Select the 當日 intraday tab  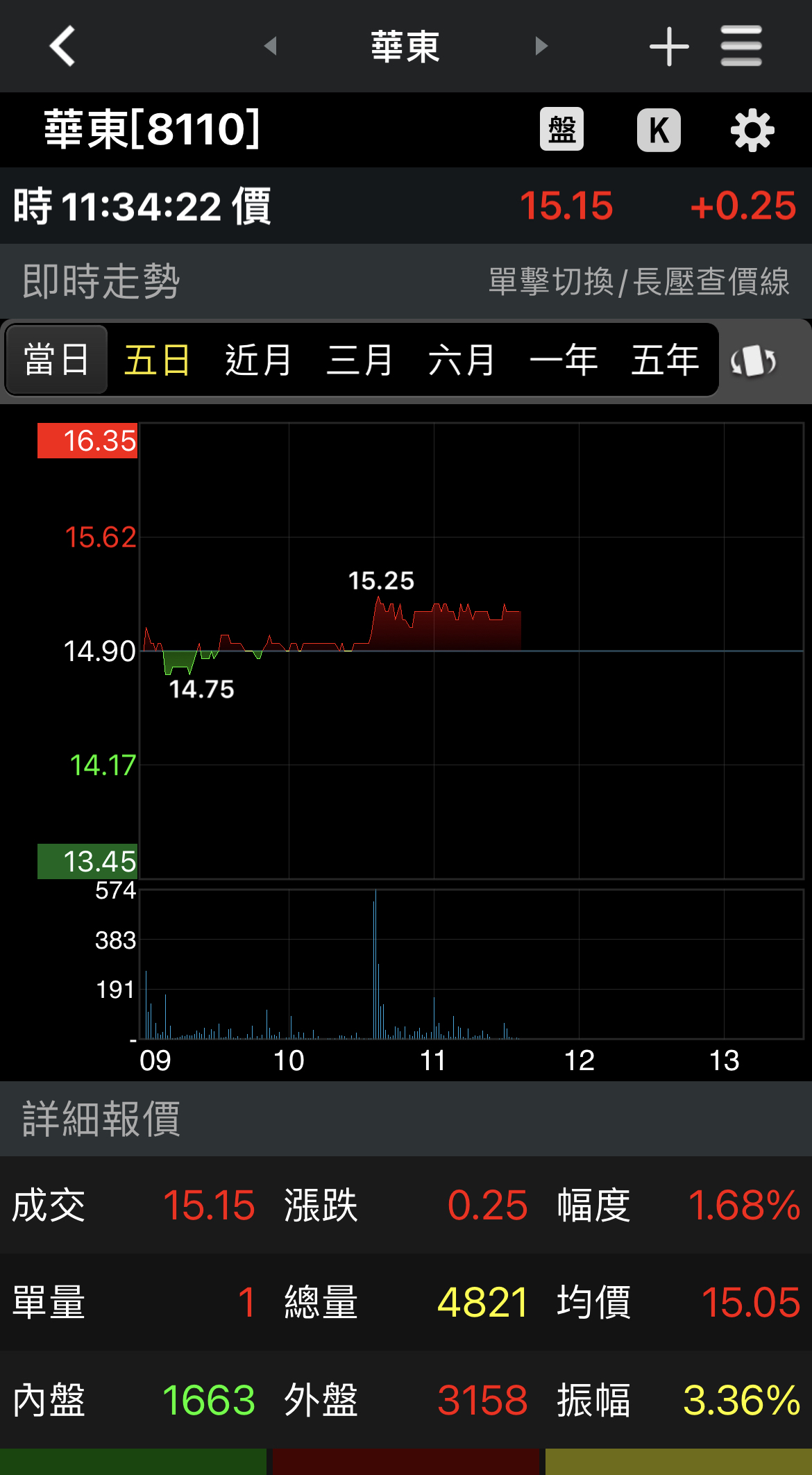click(57, 360)
